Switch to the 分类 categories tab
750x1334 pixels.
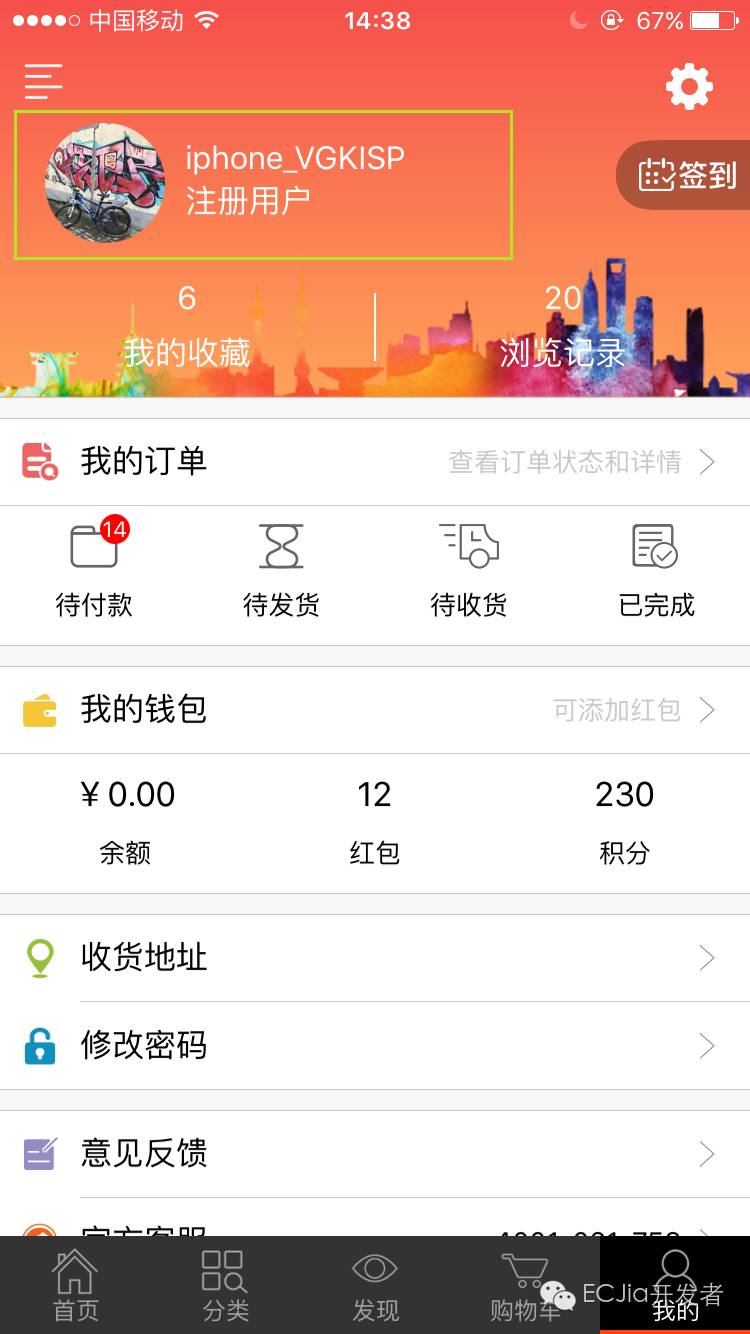click(x=225, y=1286)
